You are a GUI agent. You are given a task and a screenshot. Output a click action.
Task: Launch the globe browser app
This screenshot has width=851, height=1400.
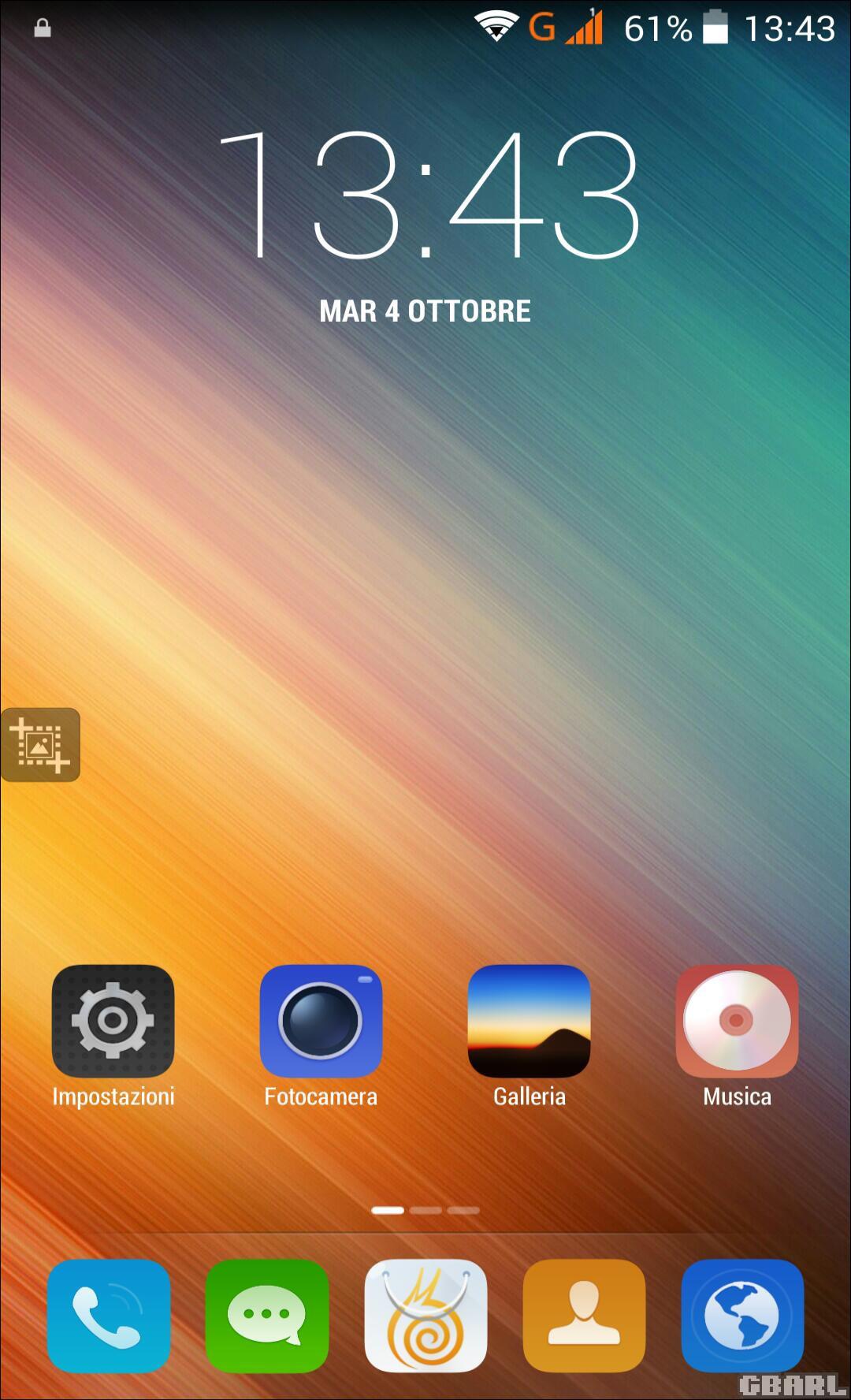742,1316
